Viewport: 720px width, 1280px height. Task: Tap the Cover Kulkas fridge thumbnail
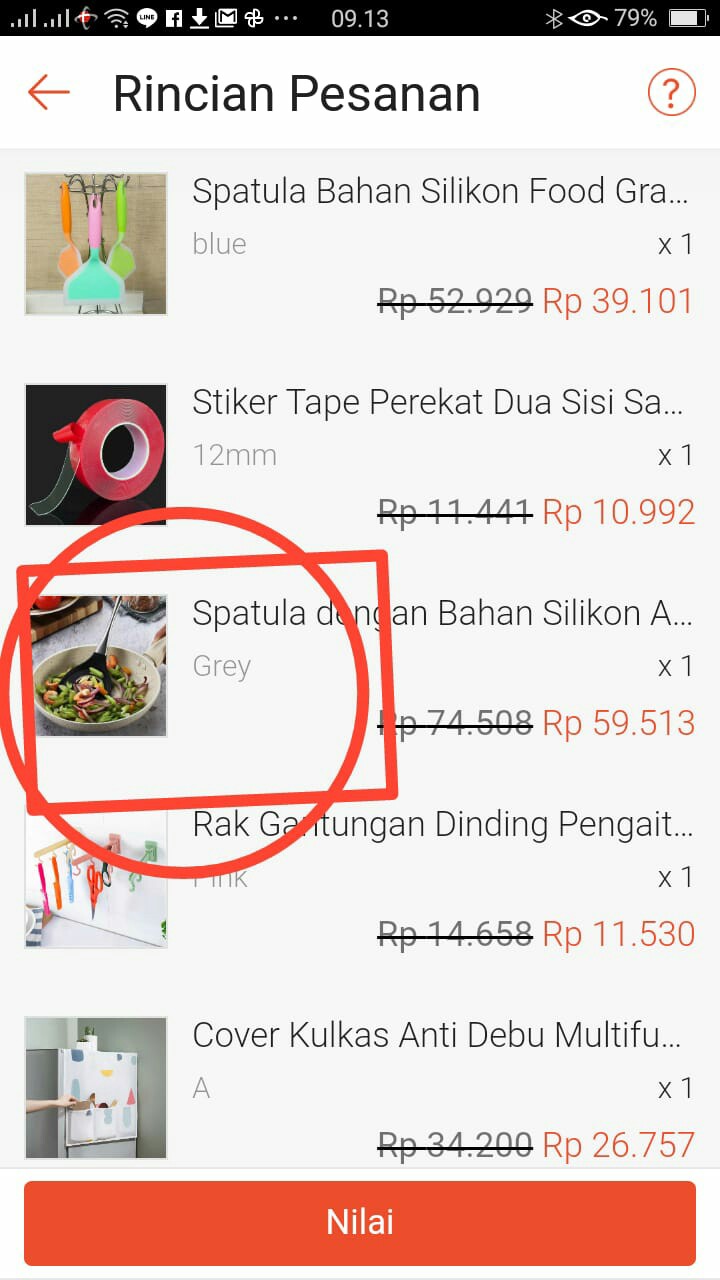[95, 1087]
